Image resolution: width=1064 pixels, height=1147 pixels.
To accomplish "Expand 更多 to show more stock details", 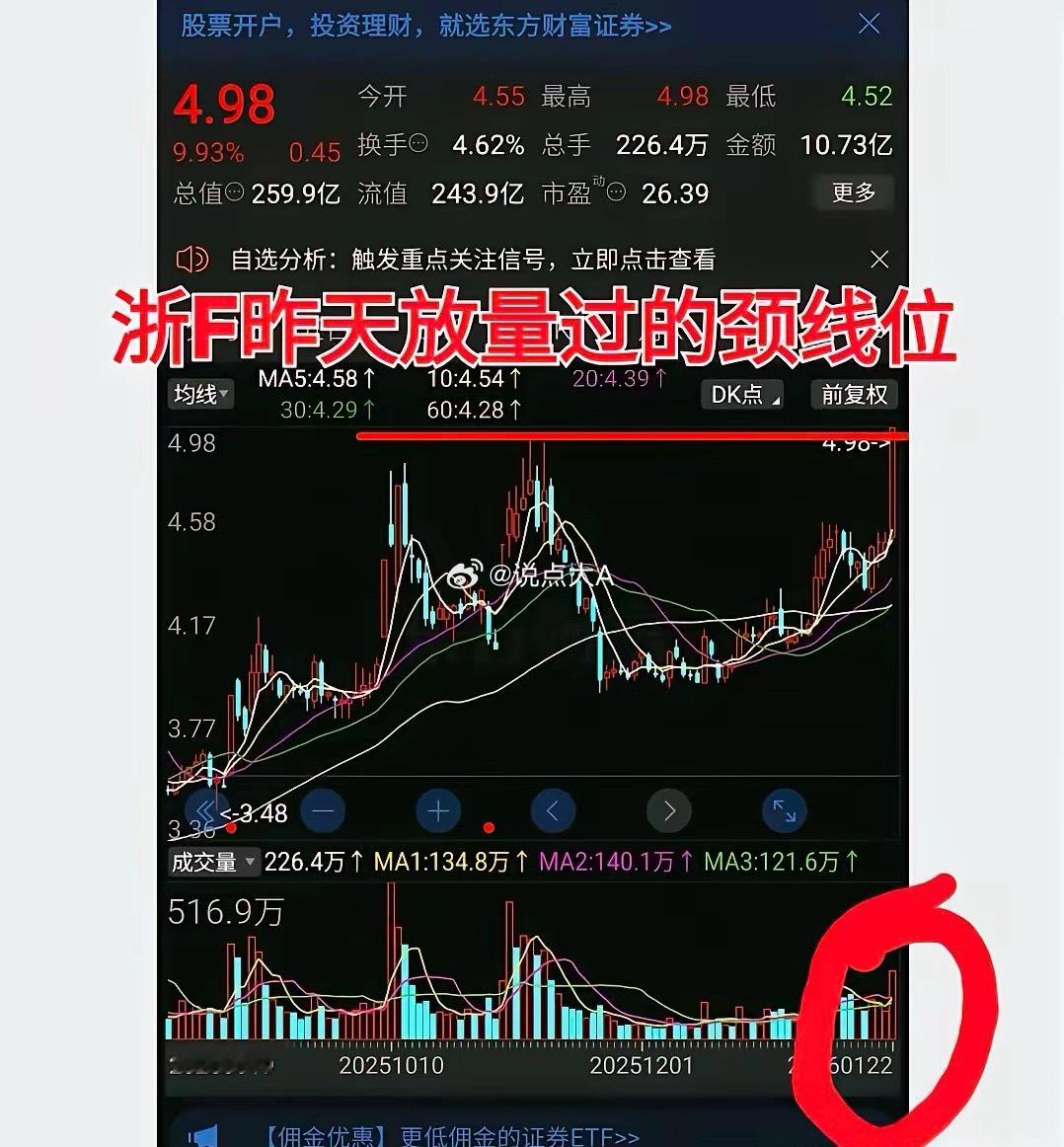I will [853, 193].
